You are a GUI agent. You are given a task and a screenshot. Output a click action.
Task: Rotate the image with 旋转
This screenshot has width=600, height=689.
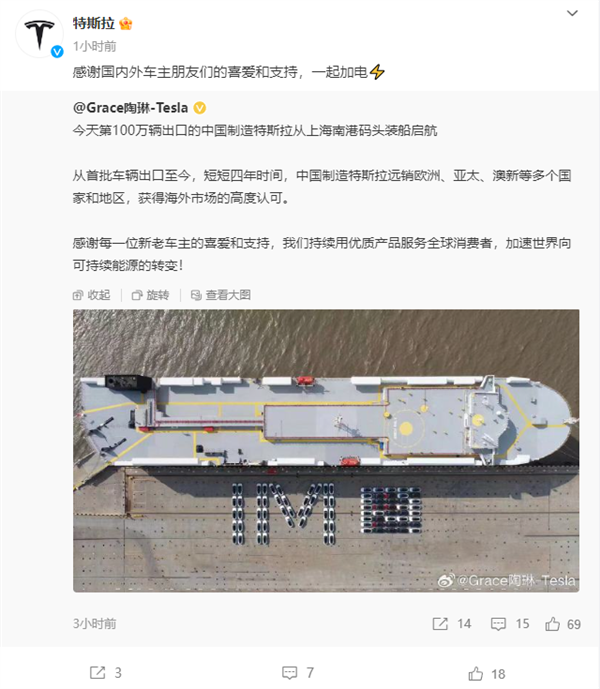click(x=150, y=295)
